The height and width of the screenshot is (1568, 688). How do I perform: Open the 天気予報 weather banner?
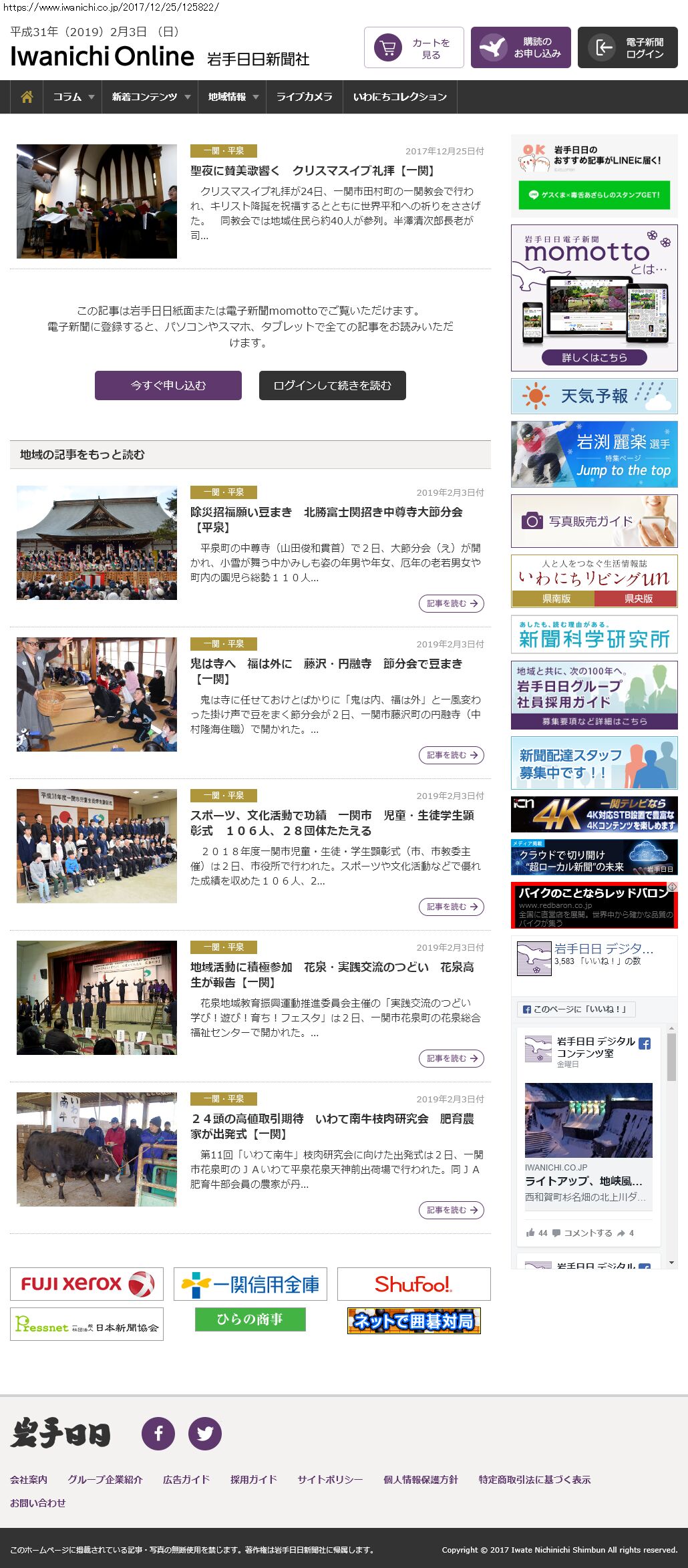(x=594, y=396)
